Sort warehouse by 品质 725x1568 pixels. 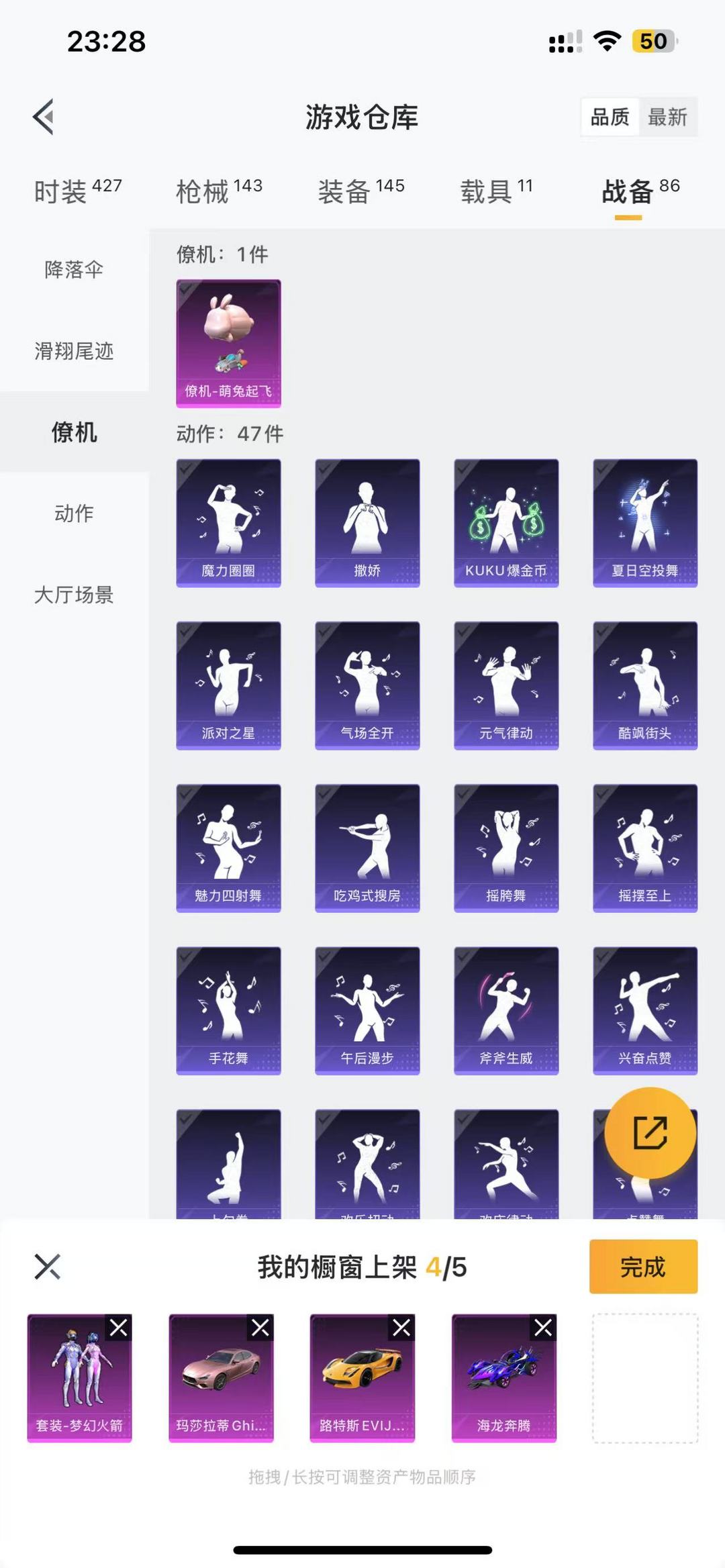pos(610,117)
